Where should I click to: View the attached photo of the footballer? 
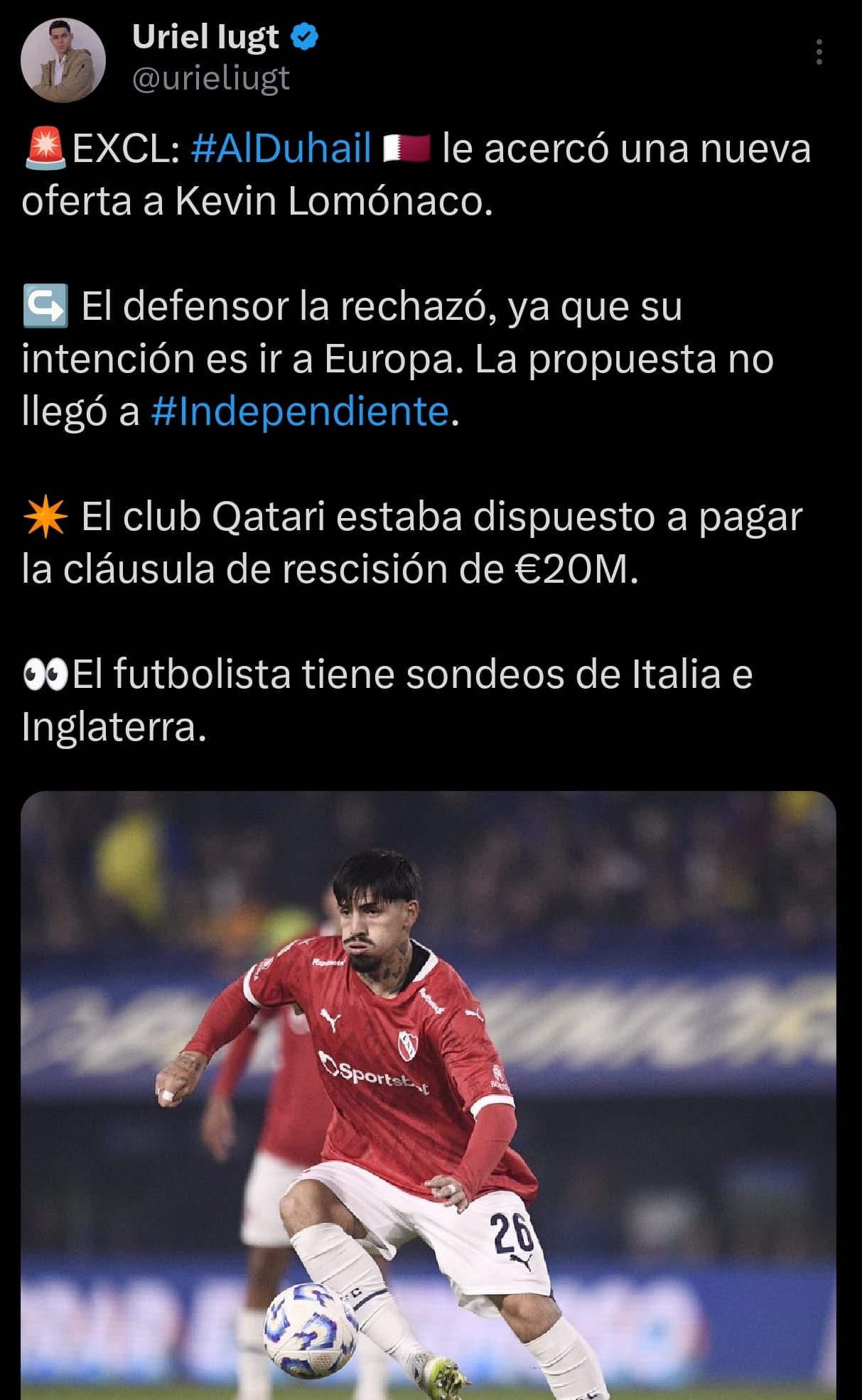coord(429,1095)
